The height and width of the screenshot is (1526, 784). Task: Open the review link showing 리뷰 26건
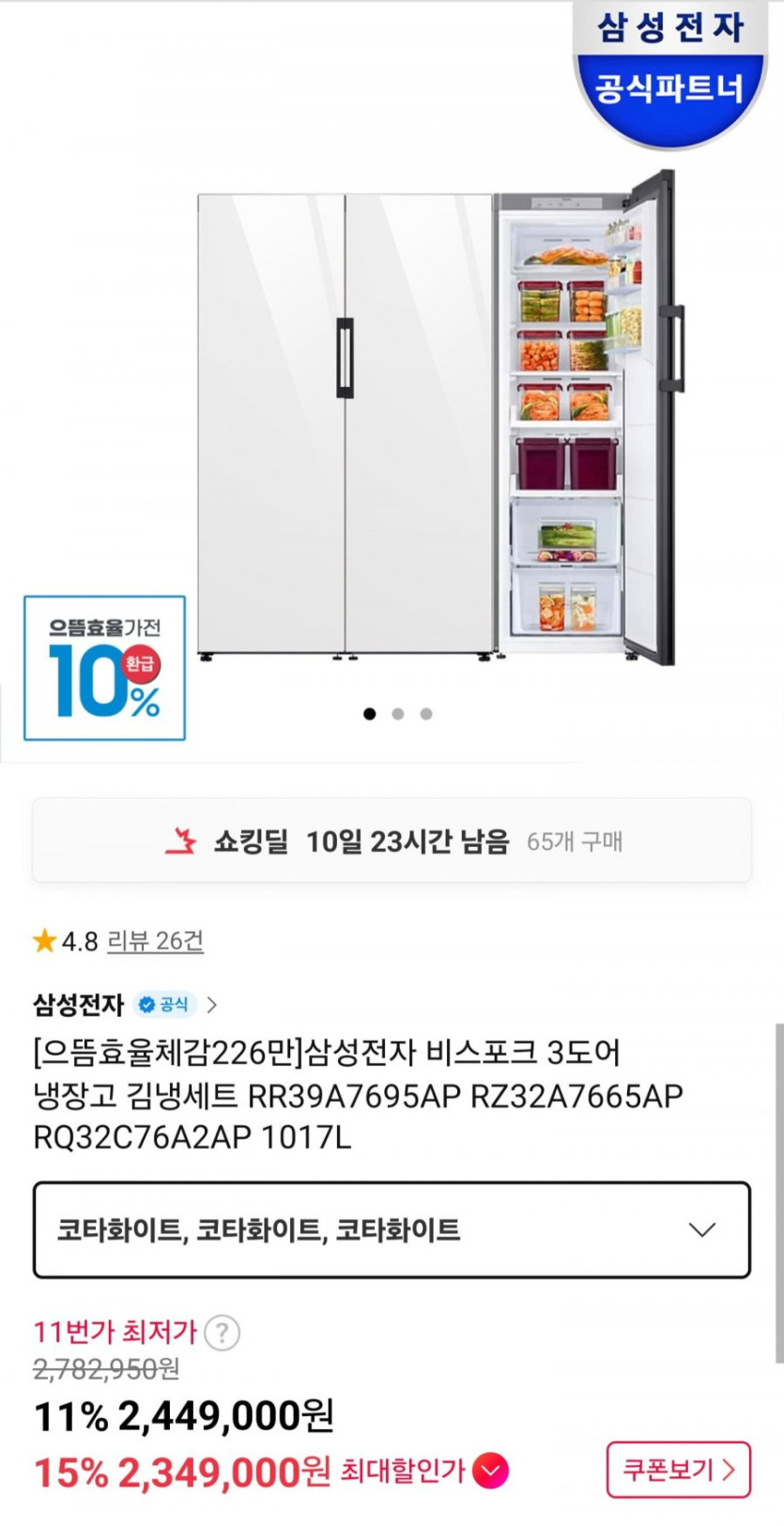[155, 940]
